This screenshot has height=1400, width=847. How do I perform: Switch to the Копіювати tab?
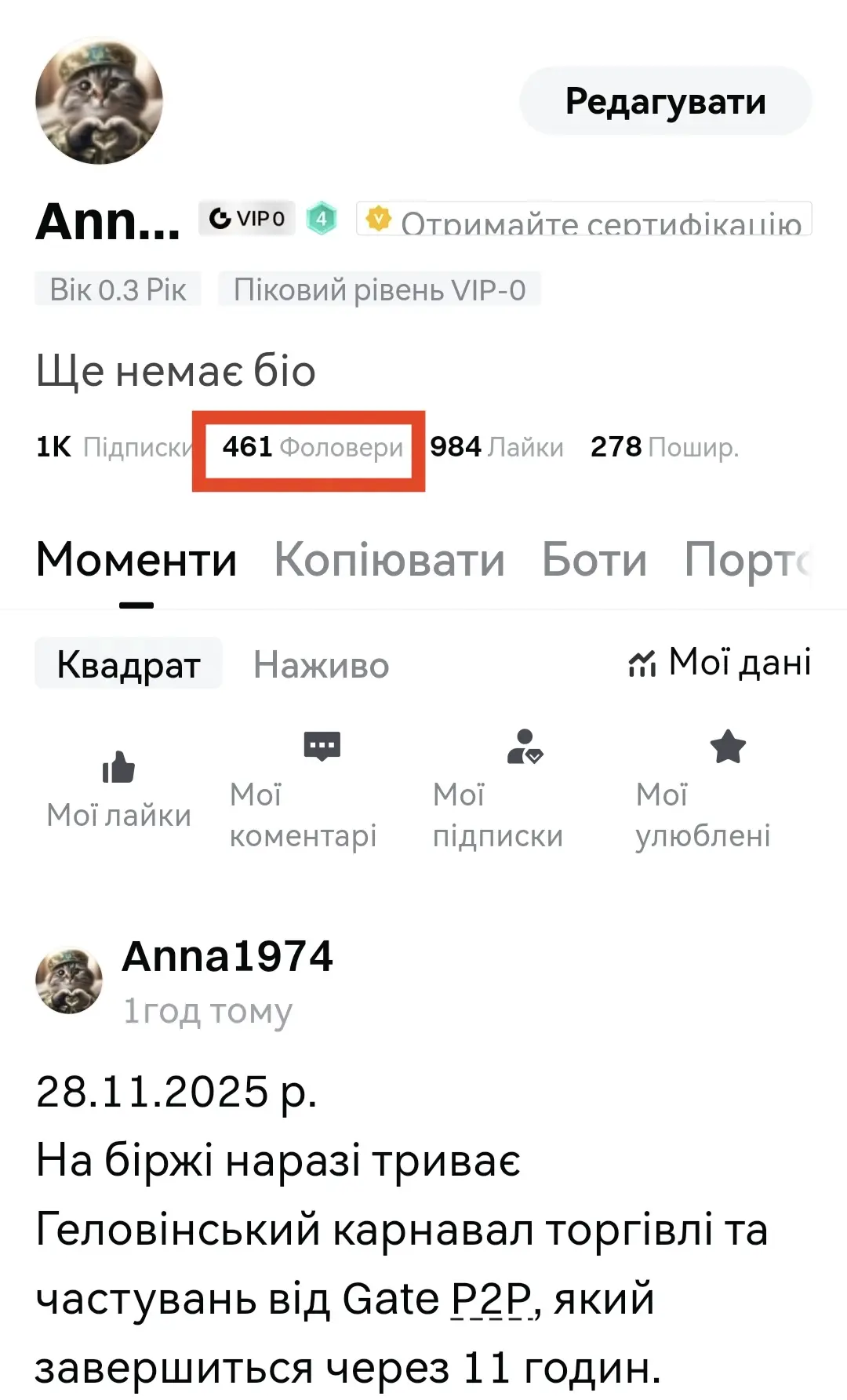coord(388,559)
